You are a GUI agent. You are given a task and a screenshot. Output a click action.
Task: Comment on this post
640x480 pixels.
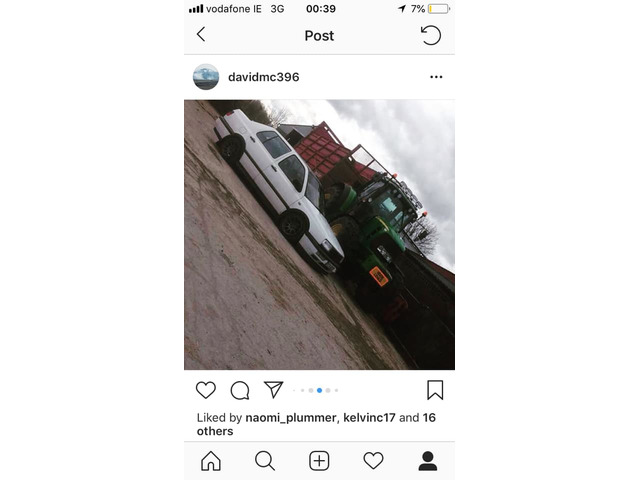tap(240, 390)
